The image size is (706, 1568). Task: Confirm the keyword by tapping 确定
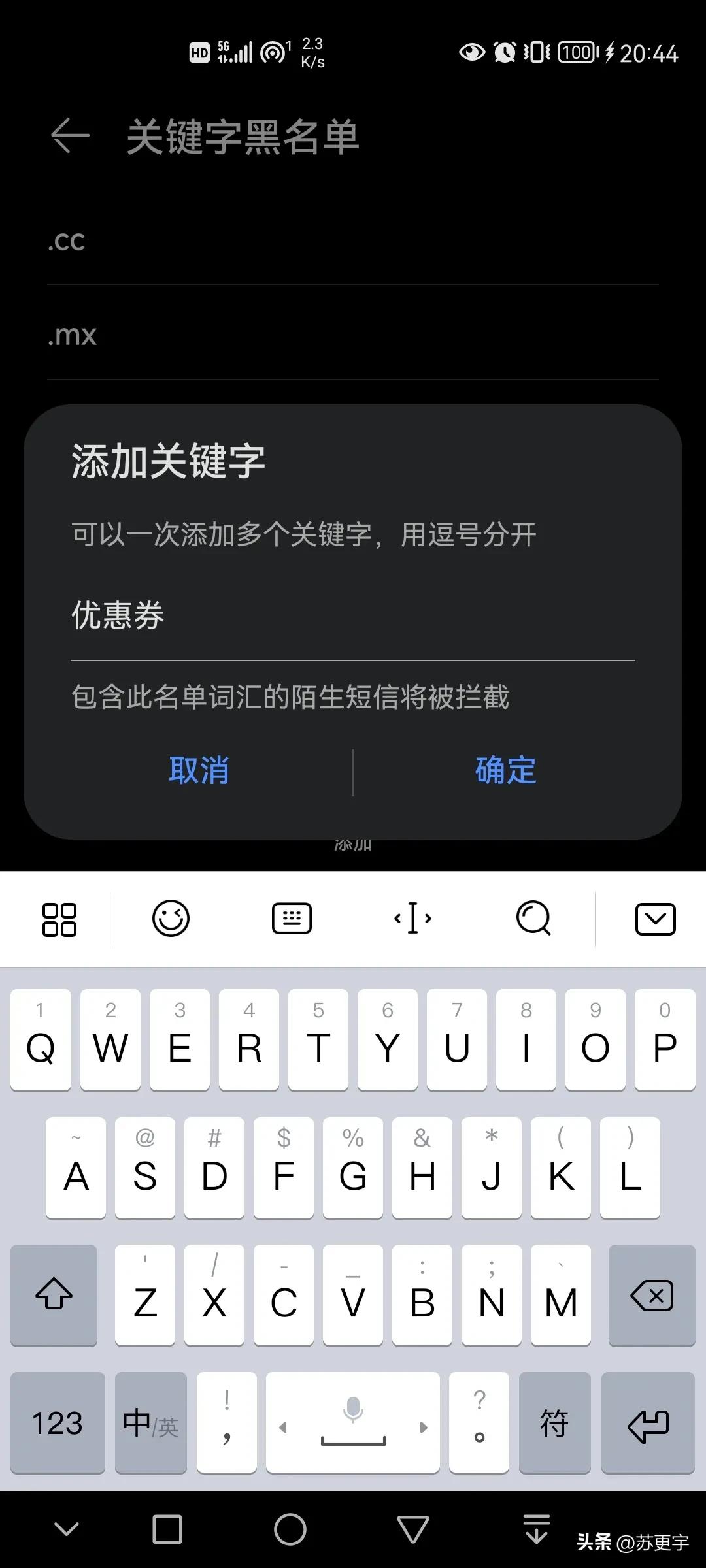504,771
